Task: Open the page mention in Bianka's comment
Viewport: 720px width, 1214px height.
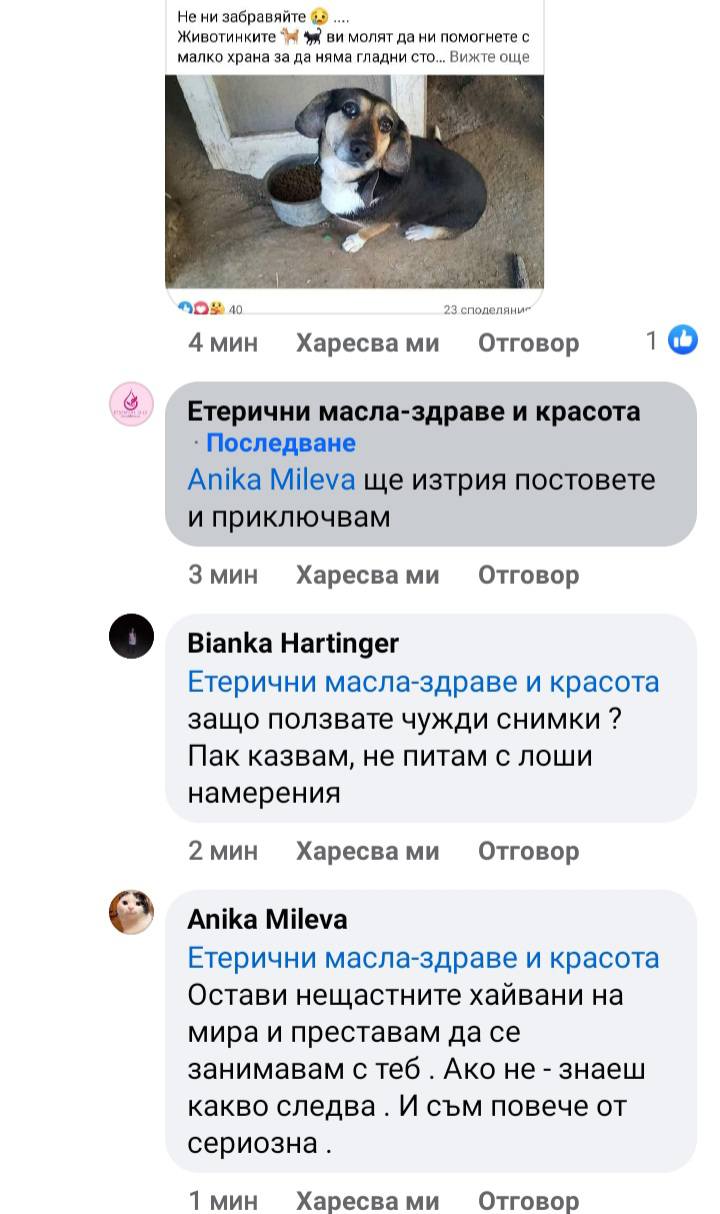Action: [423, 682]
